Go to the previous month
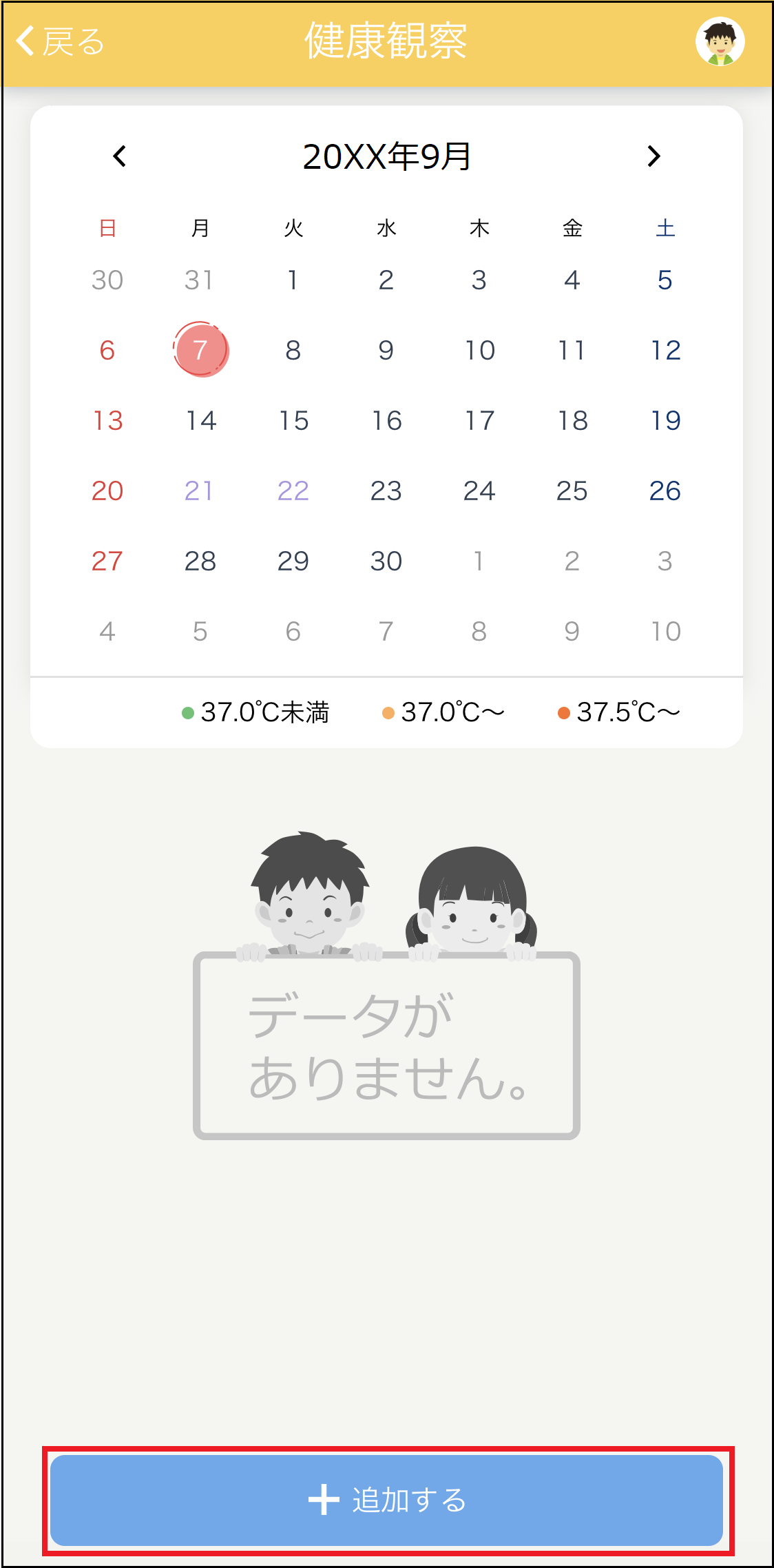The width and height of the screenshot is (774, 1568). pyautogui.click(x=120, y=156)
